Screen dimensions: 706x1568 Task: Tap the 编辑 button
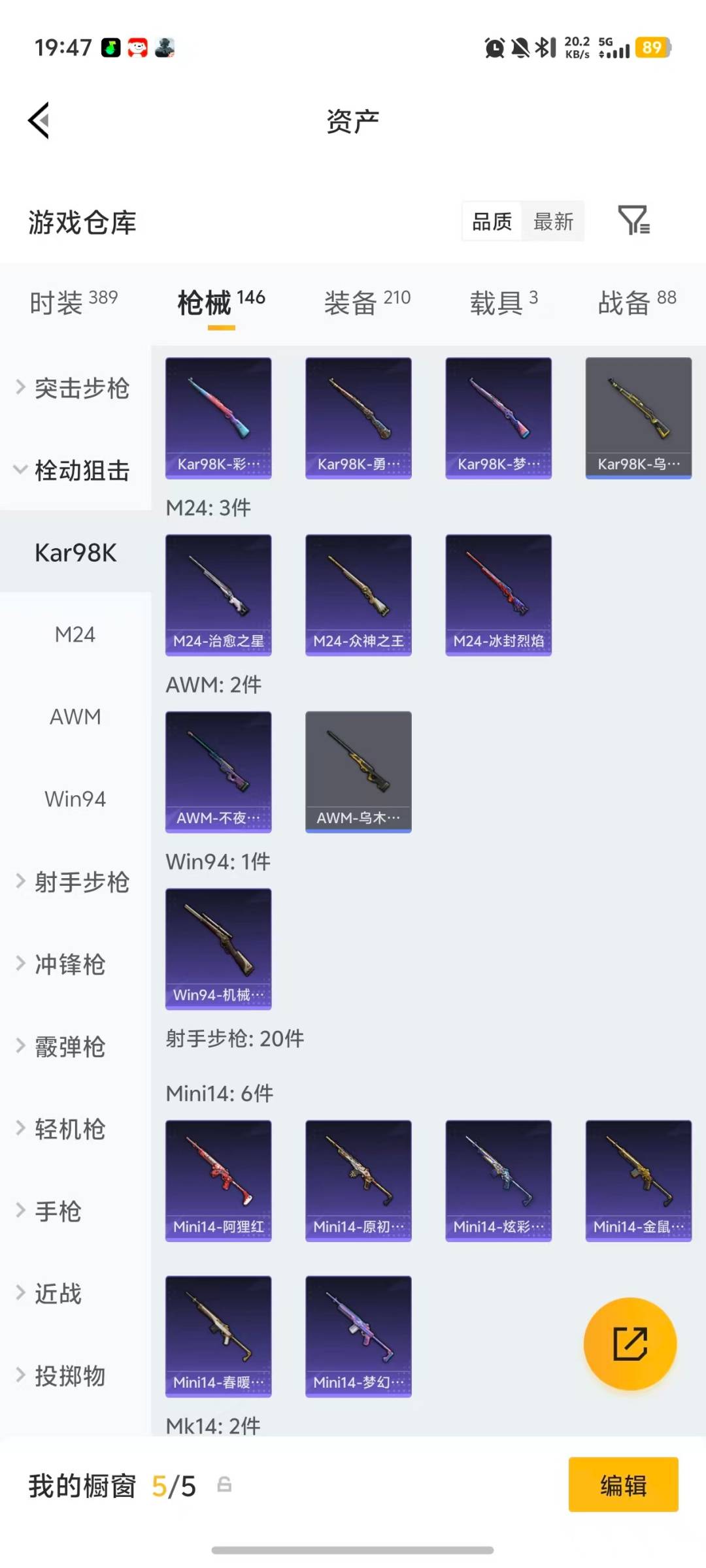(623, 1484)
